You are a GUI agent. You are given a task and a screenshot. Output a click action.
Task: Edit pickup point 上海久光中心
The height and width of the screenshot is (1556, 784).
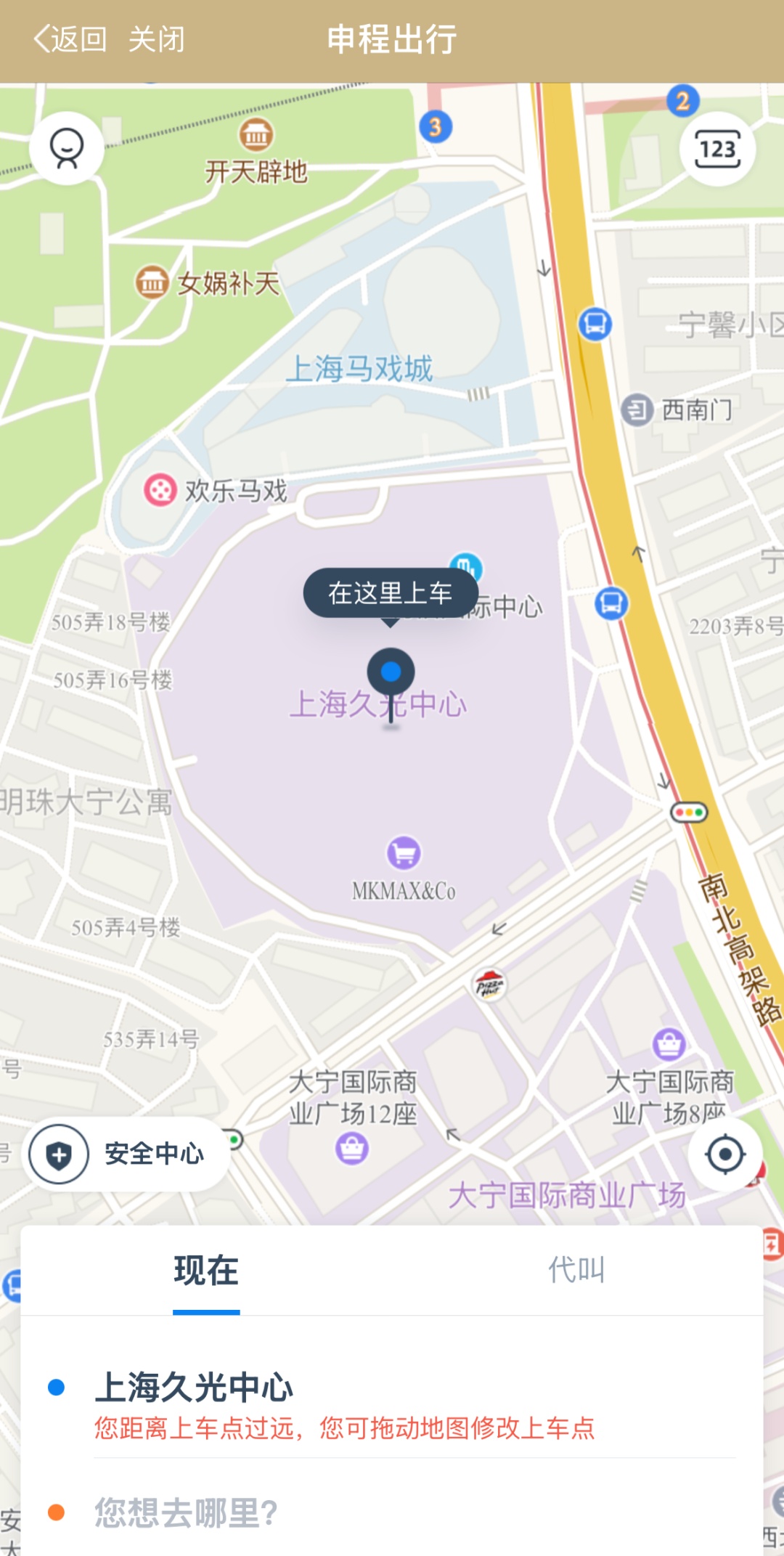[195, 1388]
